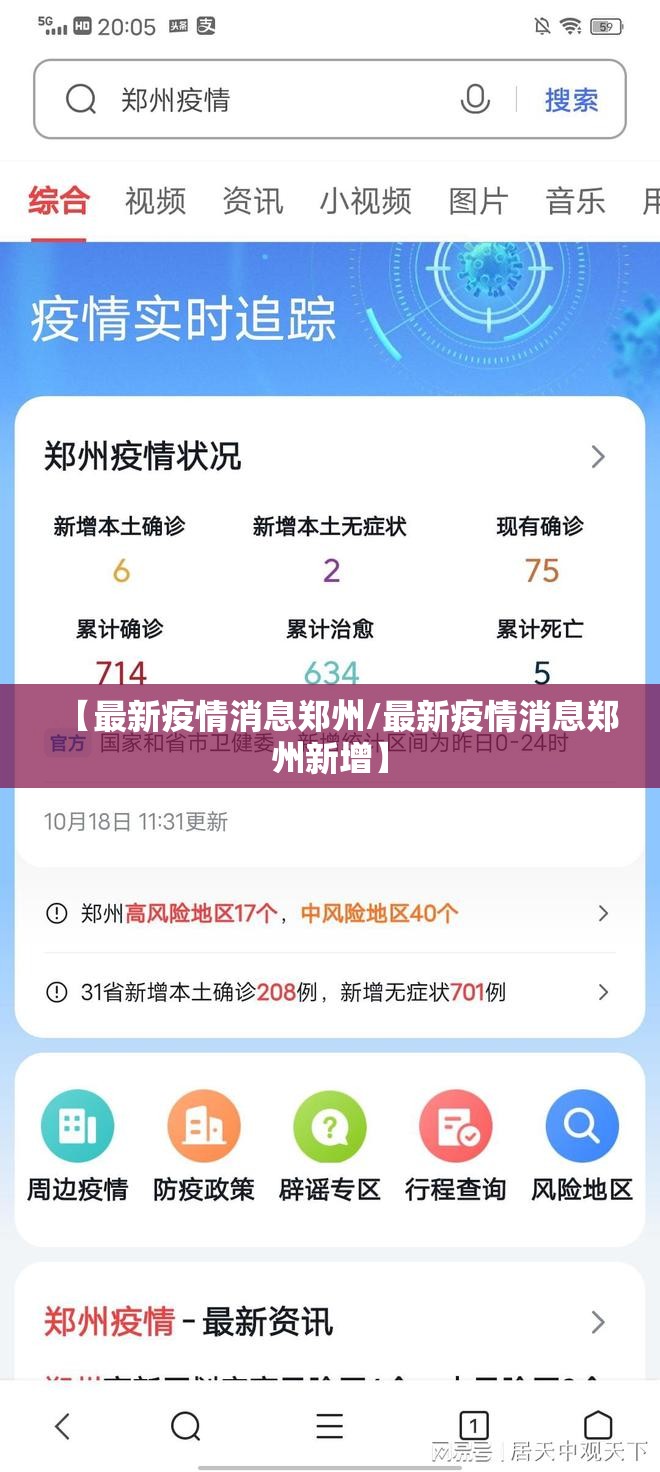This screenshot has width=660, height=1472.
Task: Start voice search with the microphone icon
Action: 475,100
